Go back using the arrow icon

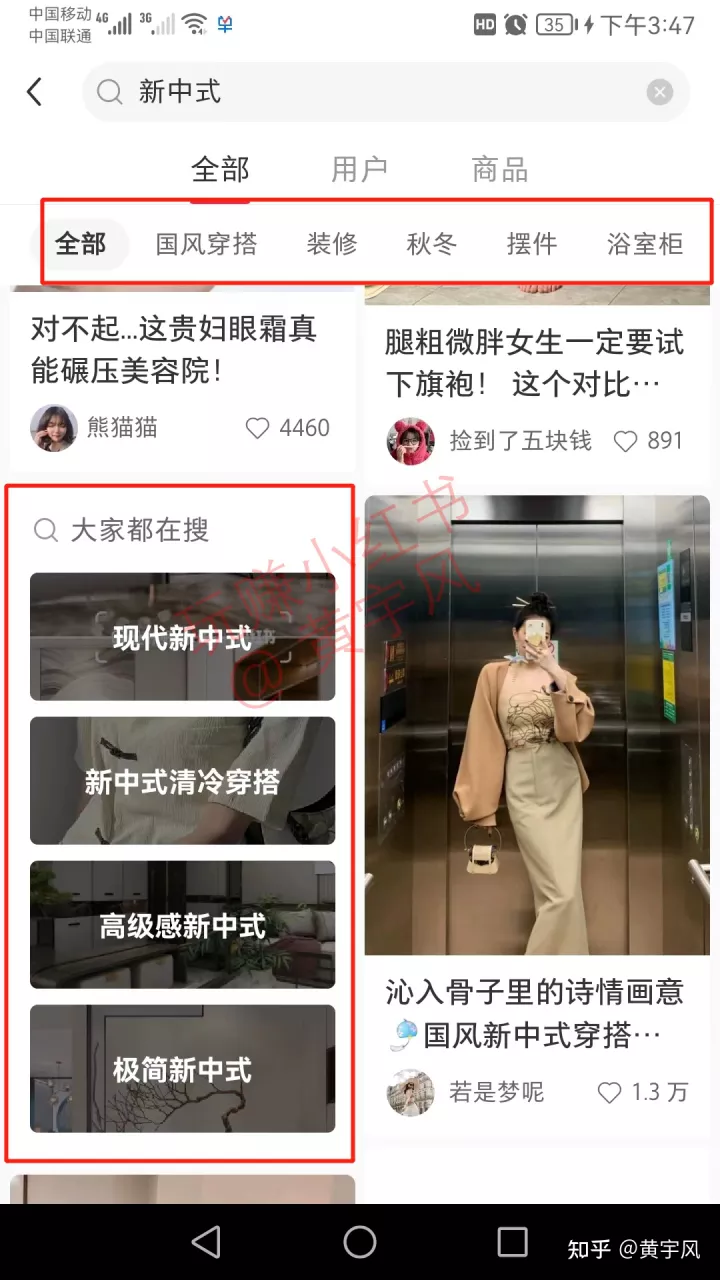[x=35, y=92]
